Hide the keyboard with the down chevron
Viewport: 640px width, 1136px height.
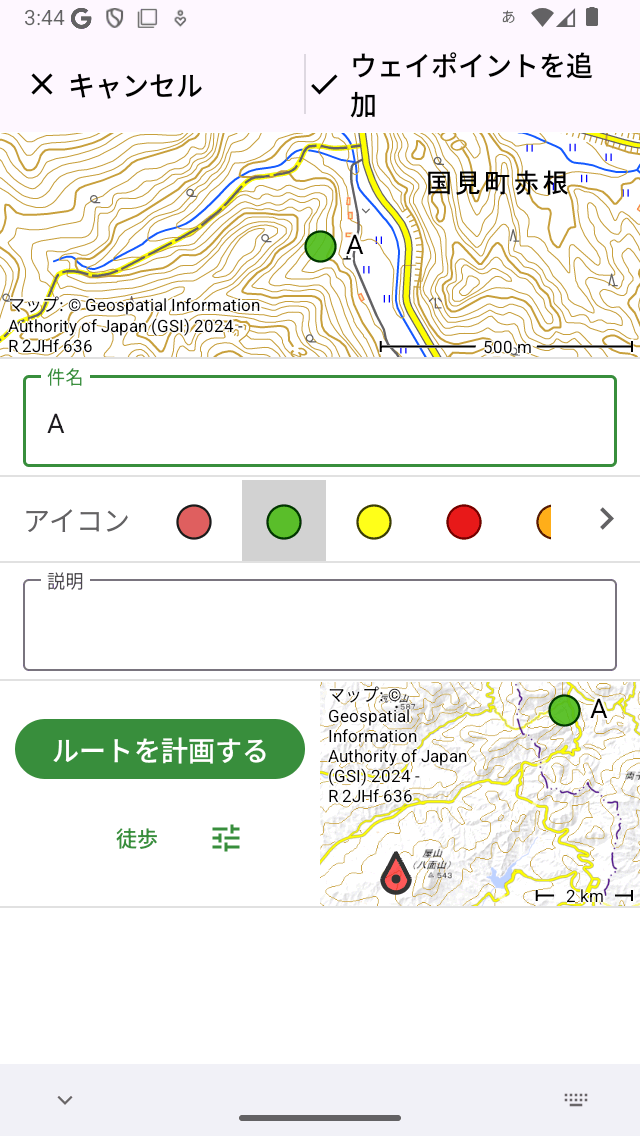click(65, 1100)
